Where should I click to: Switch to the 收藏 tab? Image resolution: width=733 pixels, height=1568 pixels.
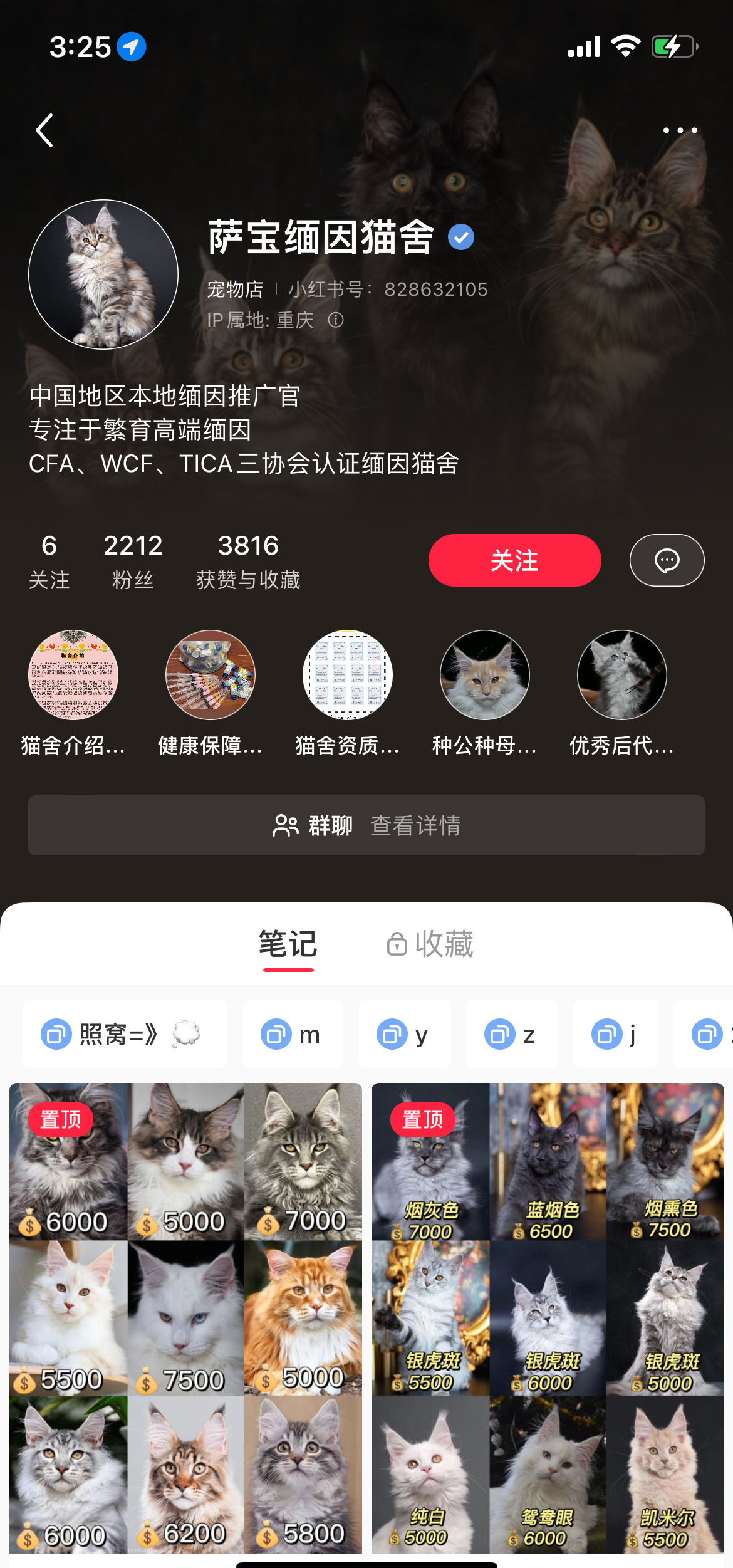(430, 944)
